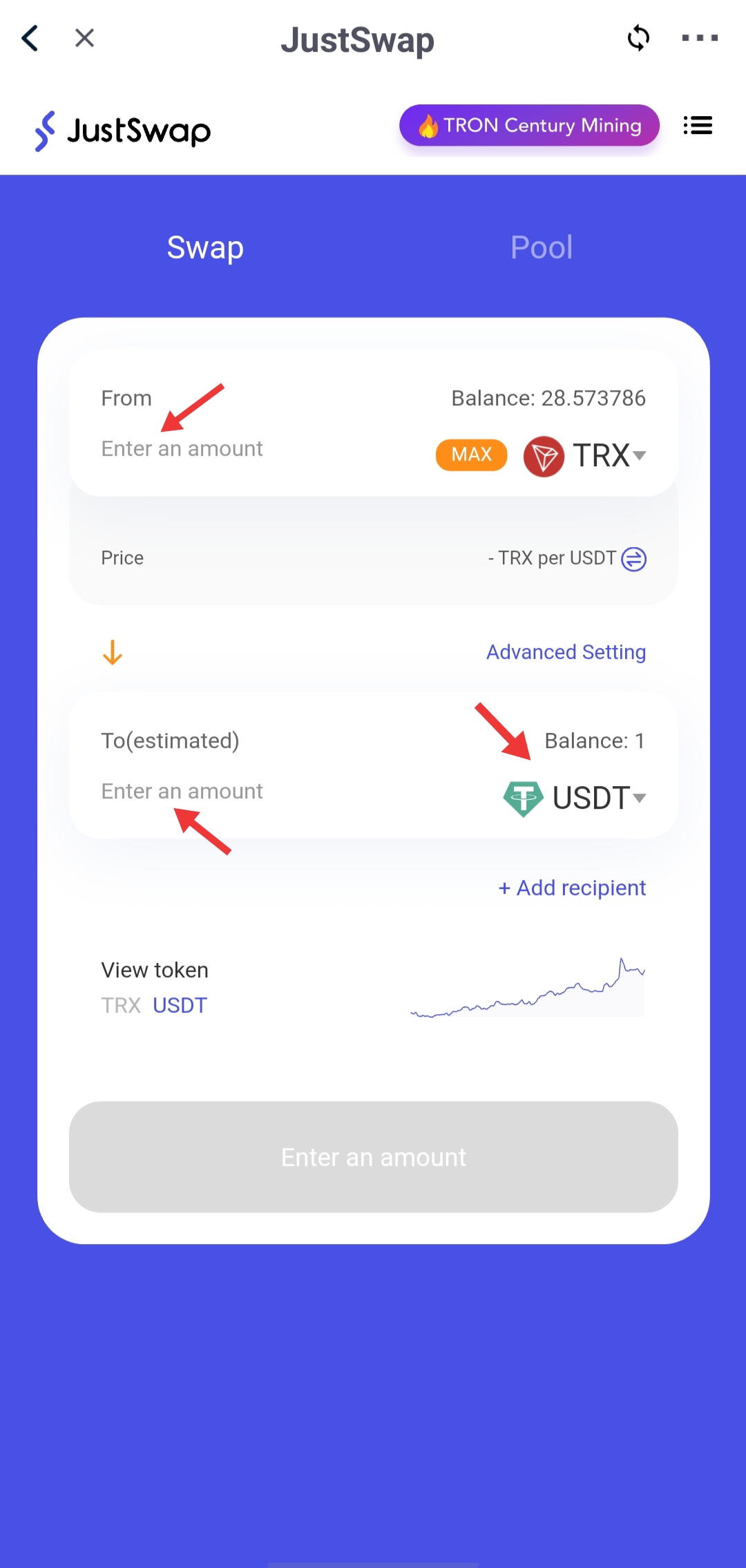Tap the MAX button
Image resolution: width=746 pixels, height=1568 pixels.
[x=472, y=455]
